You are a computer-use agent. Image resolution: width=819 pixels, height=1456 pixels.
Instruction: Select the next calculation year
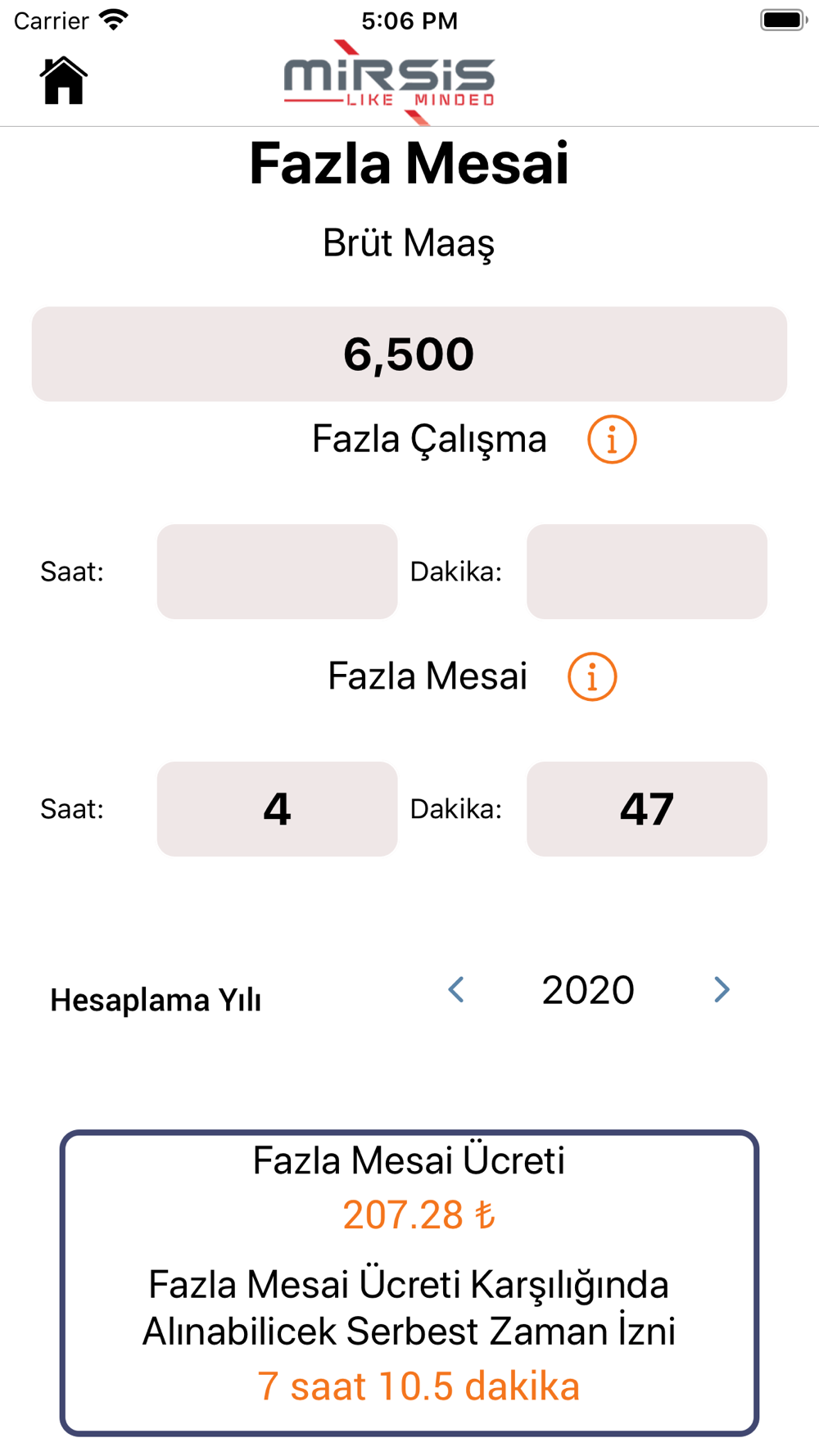click(x=721, y=990)
